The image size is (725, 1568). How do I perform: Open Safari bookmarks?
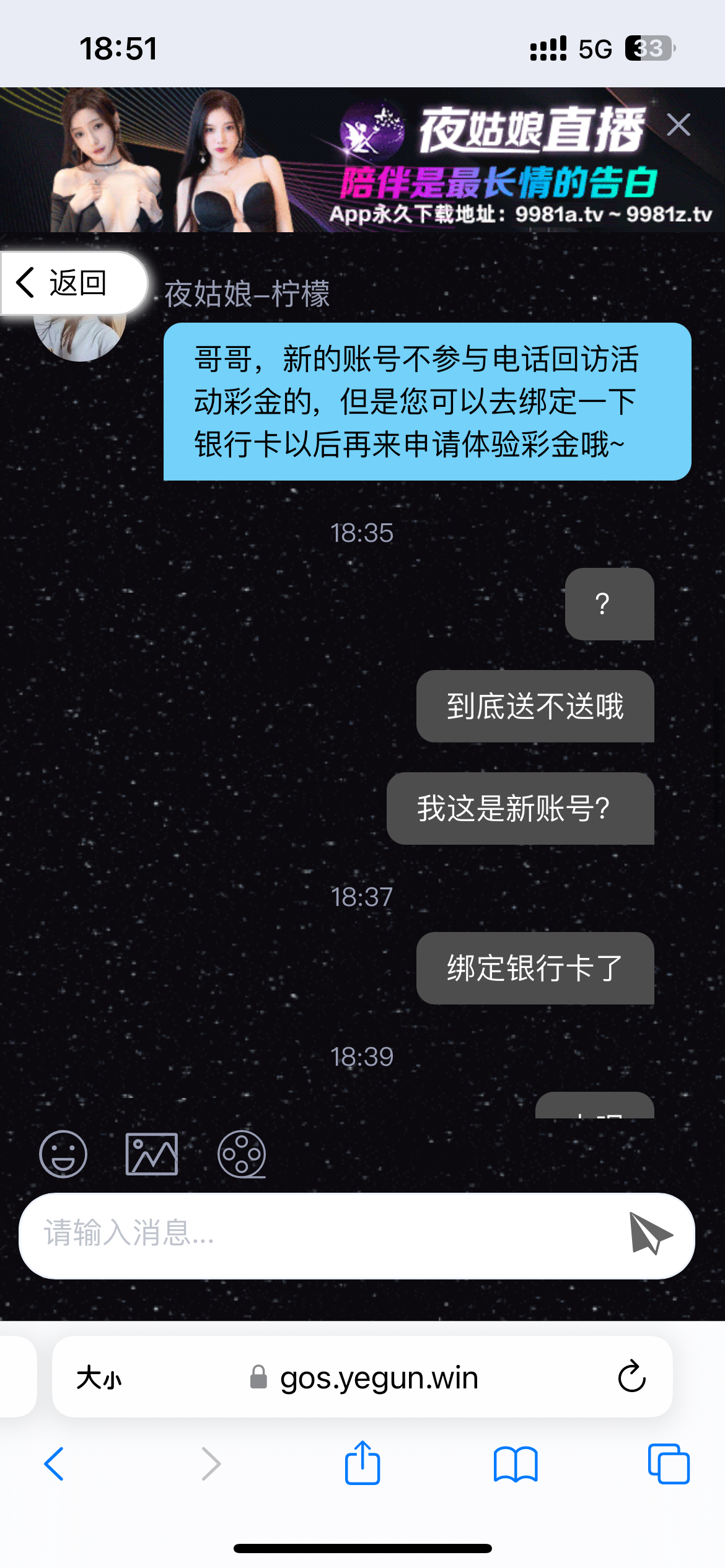pos(516,1464)
